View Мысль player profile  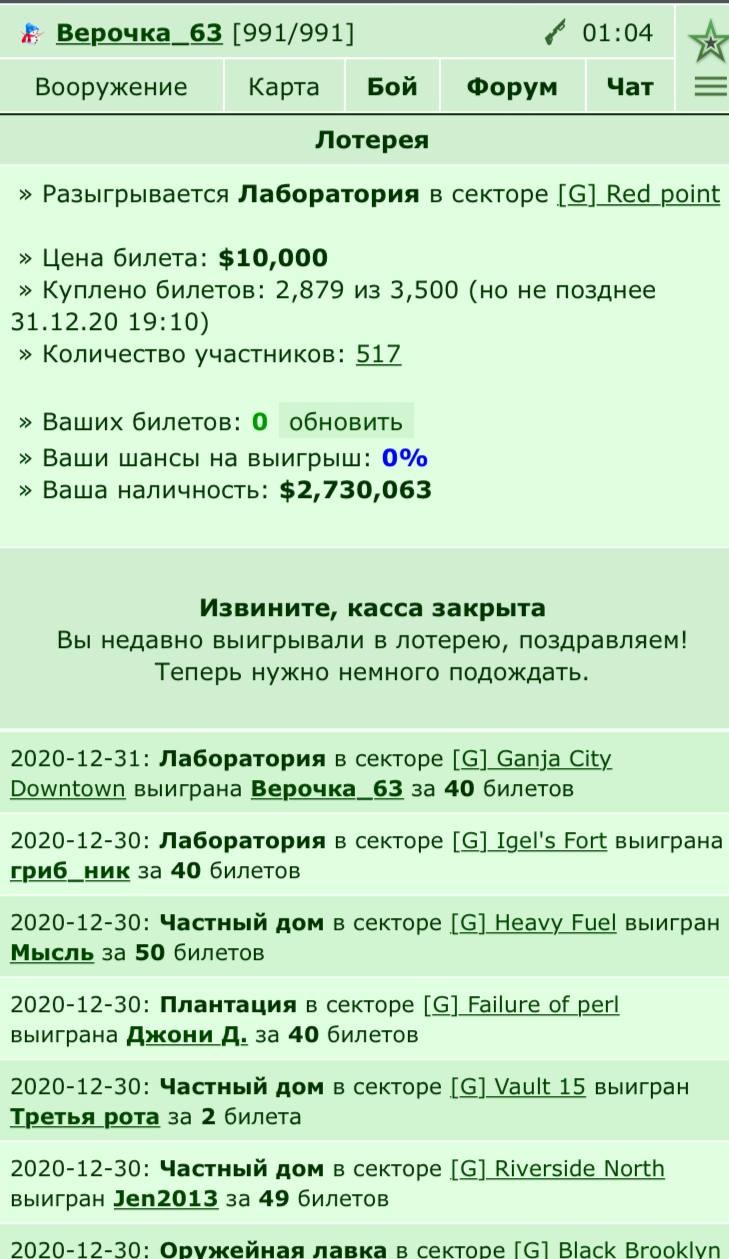(x=52, y=953)
